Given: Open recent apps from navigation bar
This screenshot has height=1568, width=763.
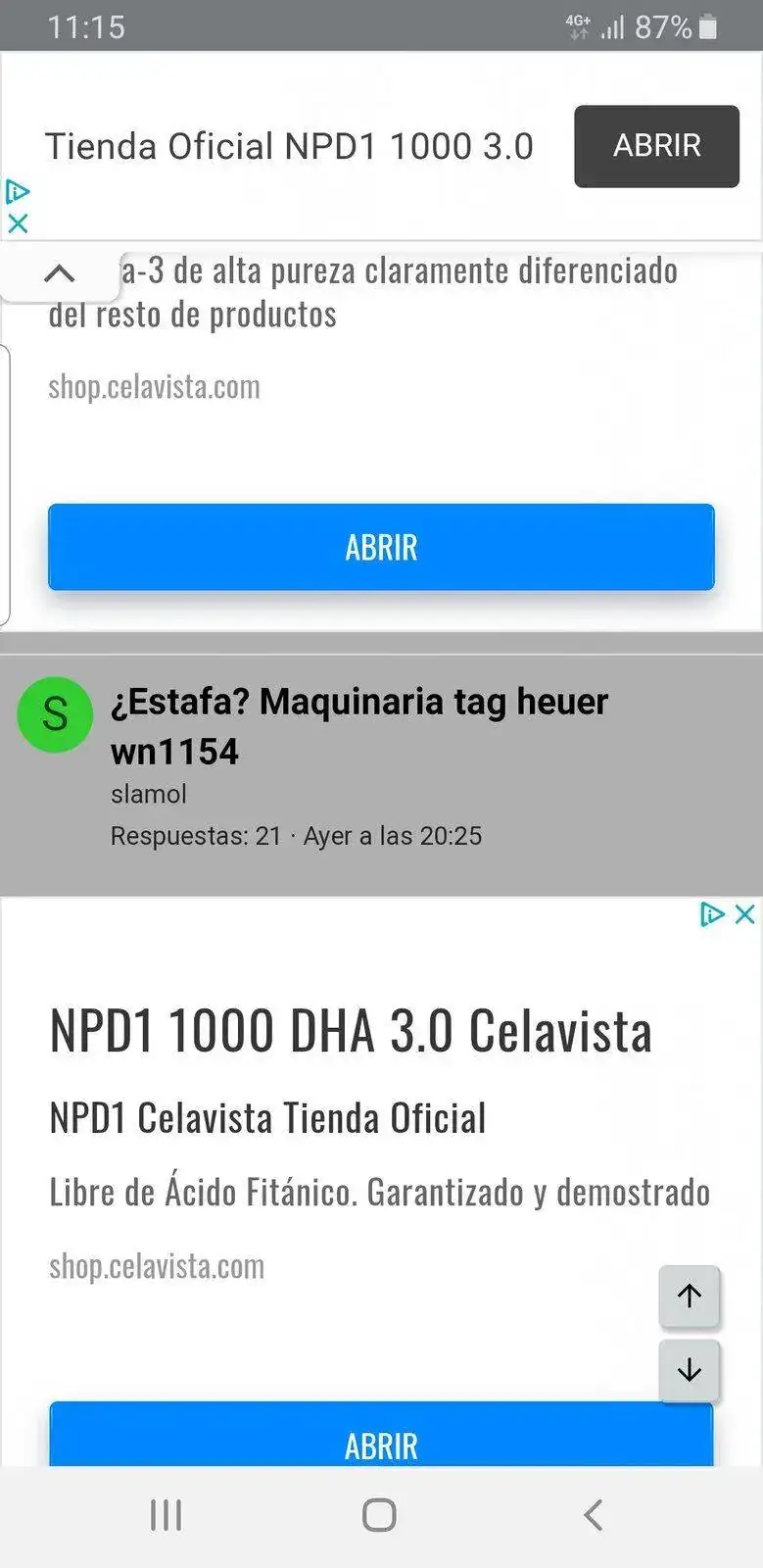Looking at the screenshot, I should (167, 1515).
